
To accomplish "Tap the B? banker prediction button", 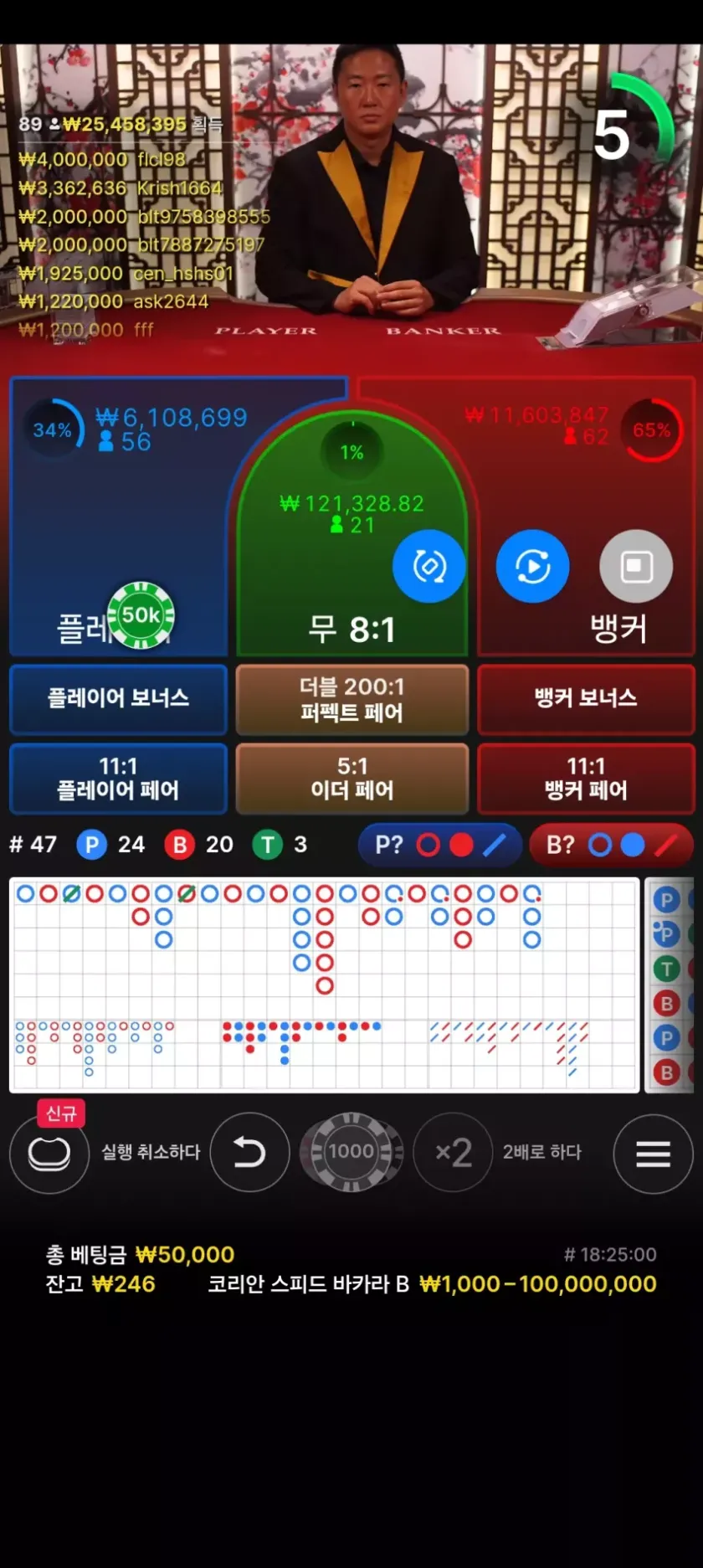I will pos(611,845).
